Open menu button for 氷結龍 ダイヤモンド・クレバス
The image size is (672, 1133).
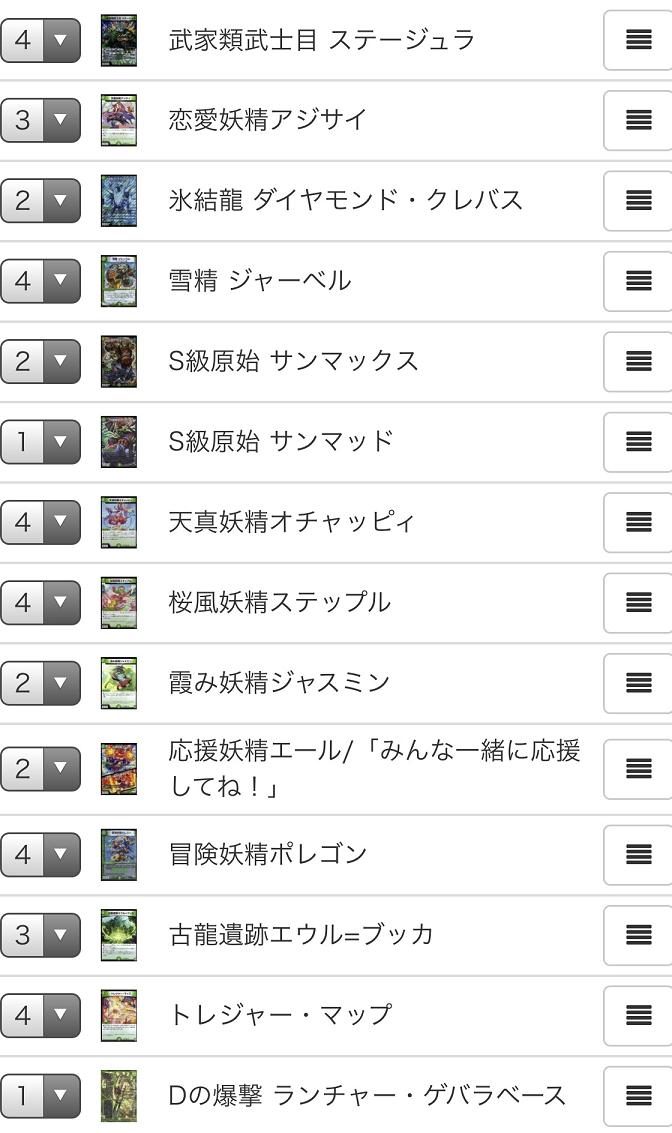coord(638,200)
